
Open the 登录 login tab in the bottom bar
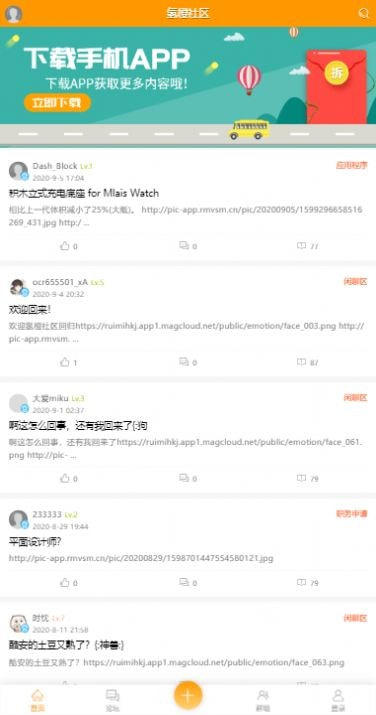[338, 700]
